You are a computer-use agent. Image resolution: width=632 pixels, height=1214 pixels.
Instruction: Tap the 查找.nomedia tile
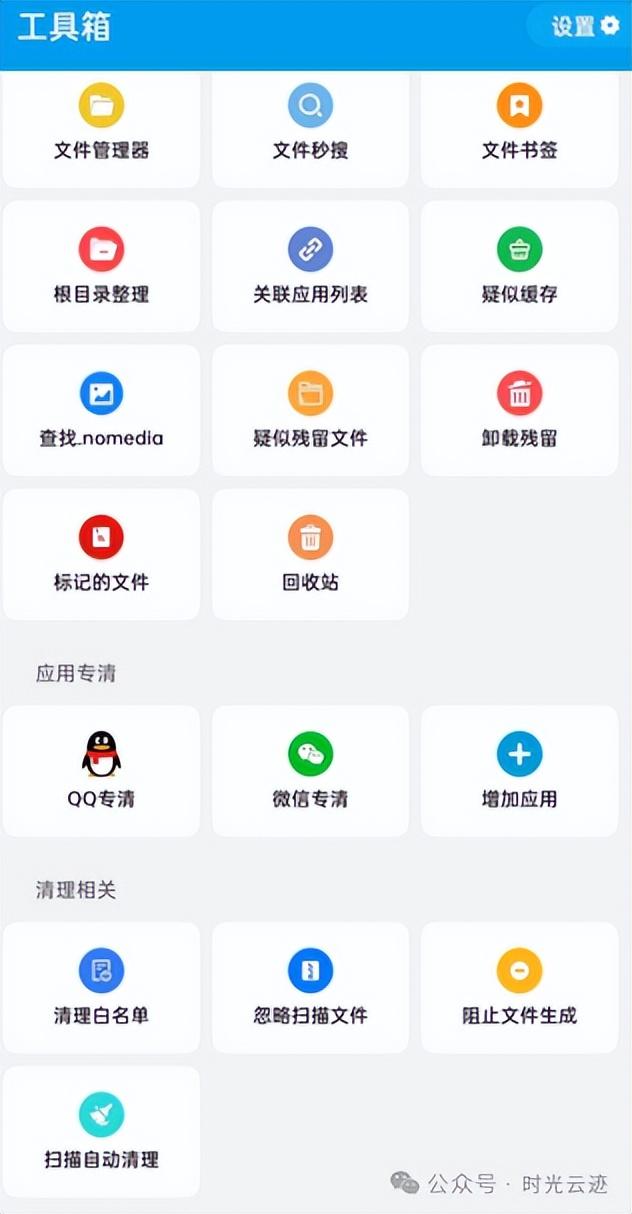pyautogui.click(x=101, y=411)
